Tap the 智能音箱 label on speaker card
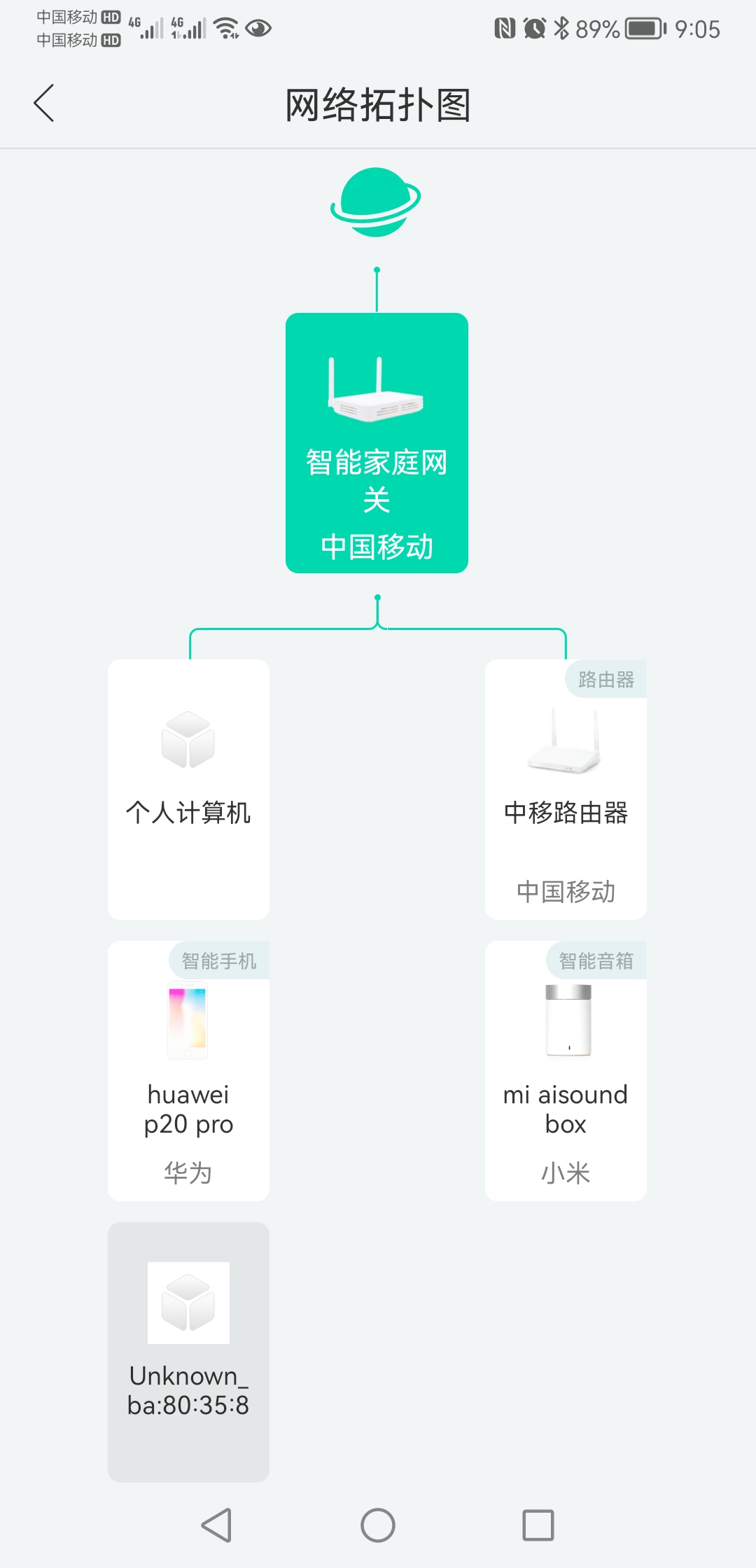Image resolution: width=756 pixels, height=1568 pixels. click(x=596, y=961)
